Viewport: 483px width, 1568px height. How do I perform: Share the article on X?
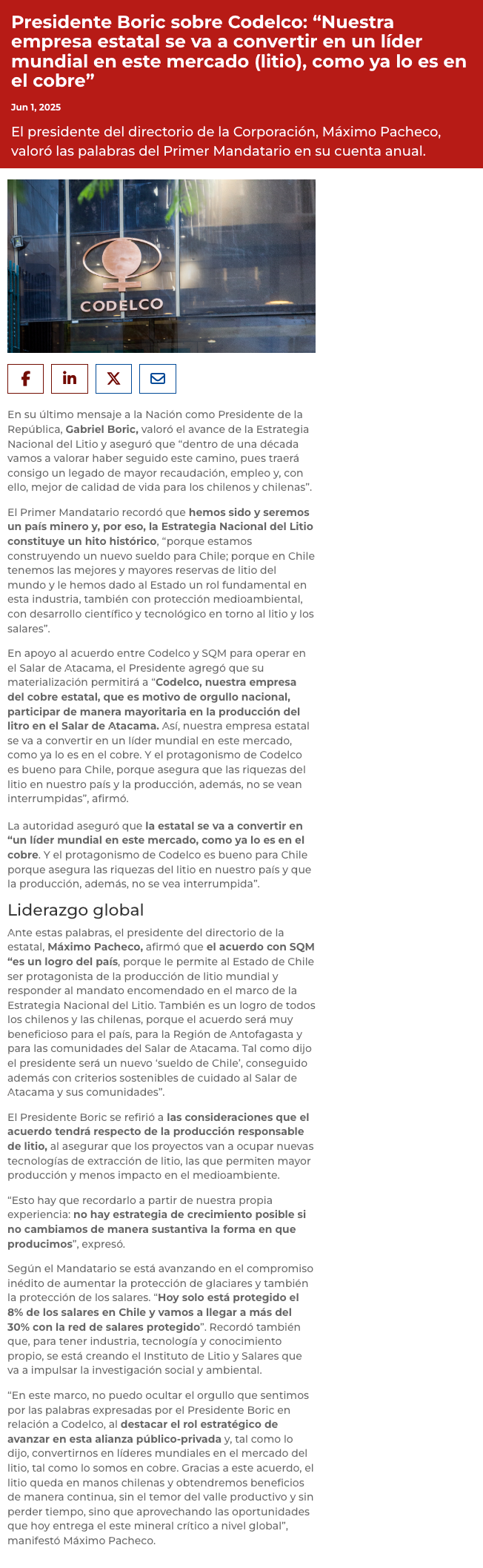point(113,379)
